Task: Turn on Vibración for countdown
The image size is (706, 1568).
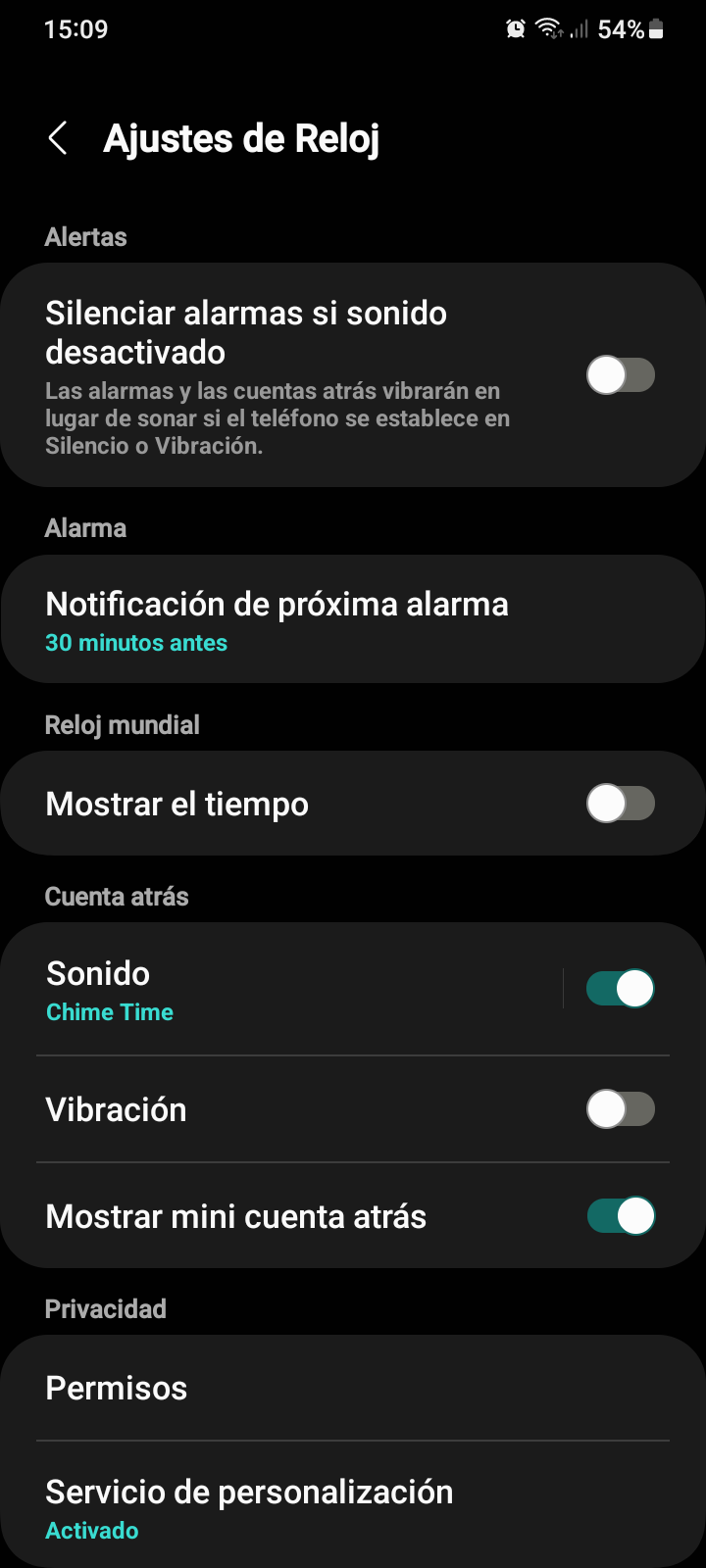Action: click(x=620, y=1109)
